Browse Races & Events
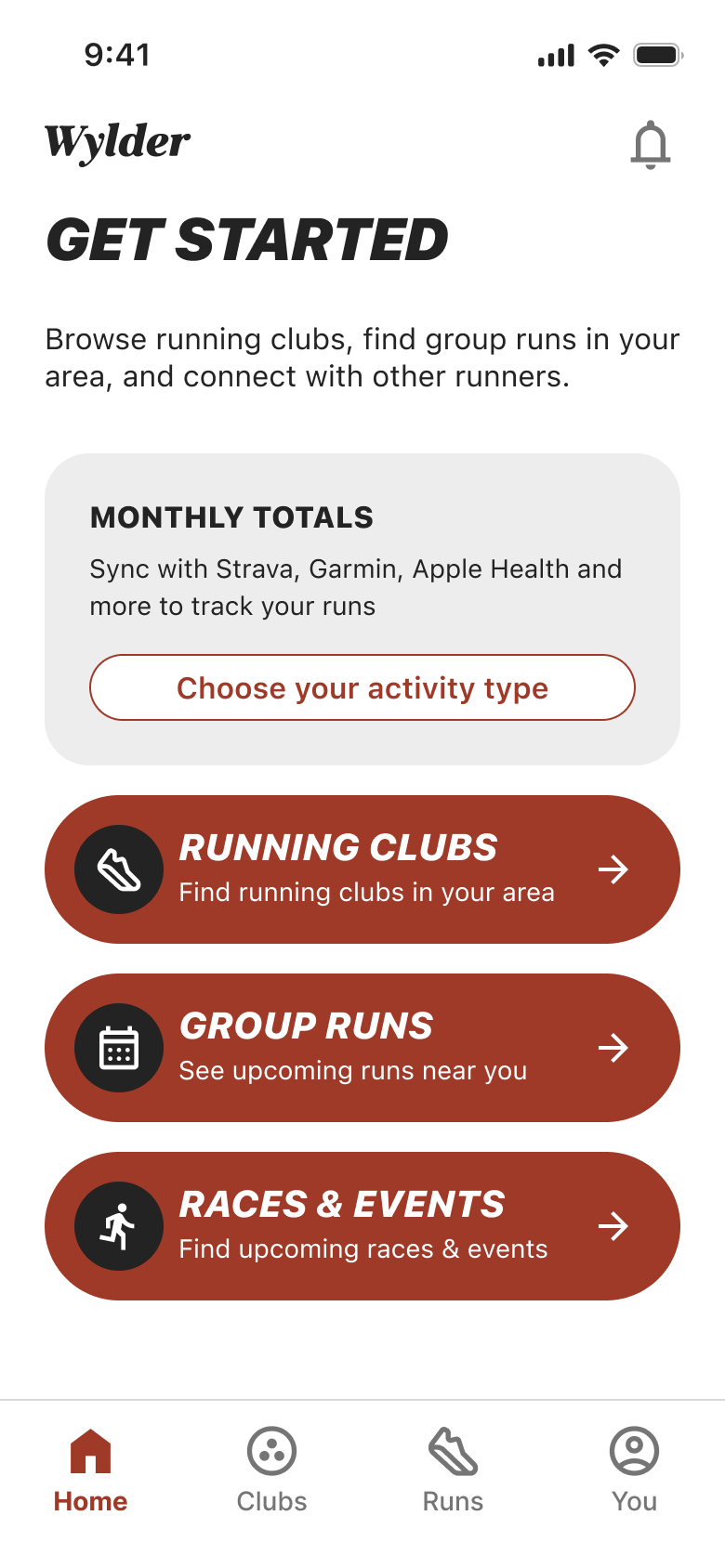This screenshot has width=725, height=1568. [362, 1226]
